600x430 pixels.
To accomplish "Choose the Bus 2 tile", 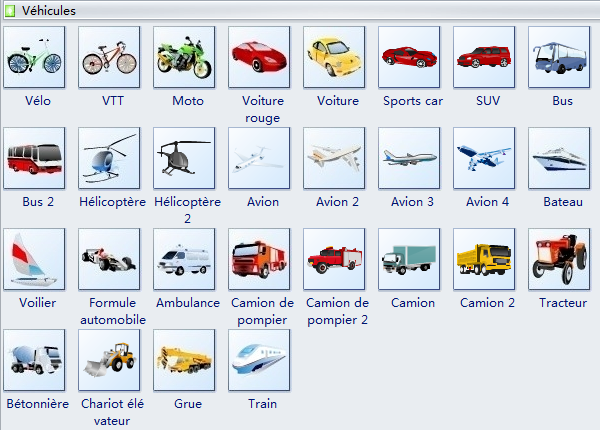I will coord(34,158).
